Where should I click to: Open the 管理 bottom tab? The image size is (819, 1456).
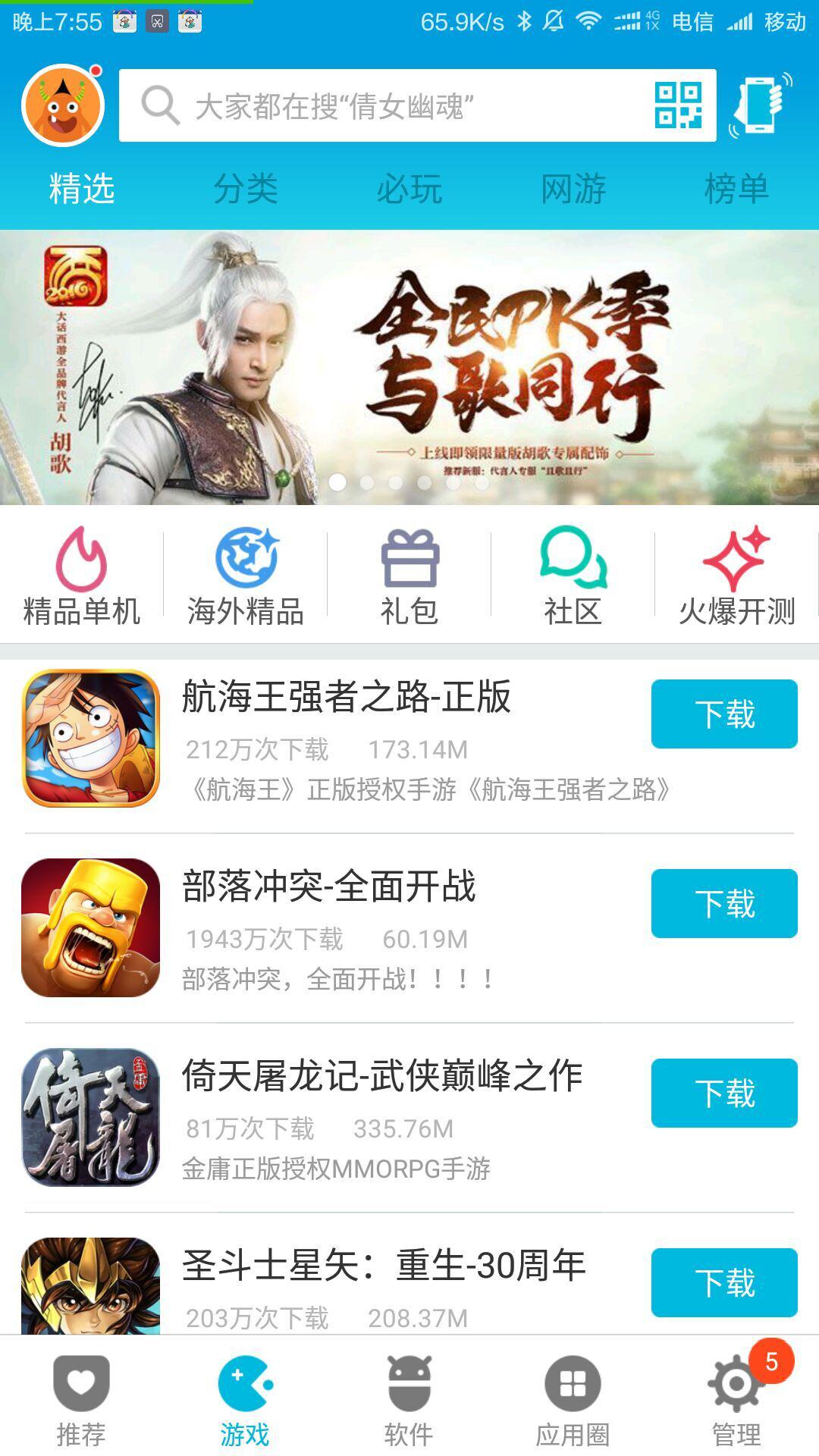736,1399
